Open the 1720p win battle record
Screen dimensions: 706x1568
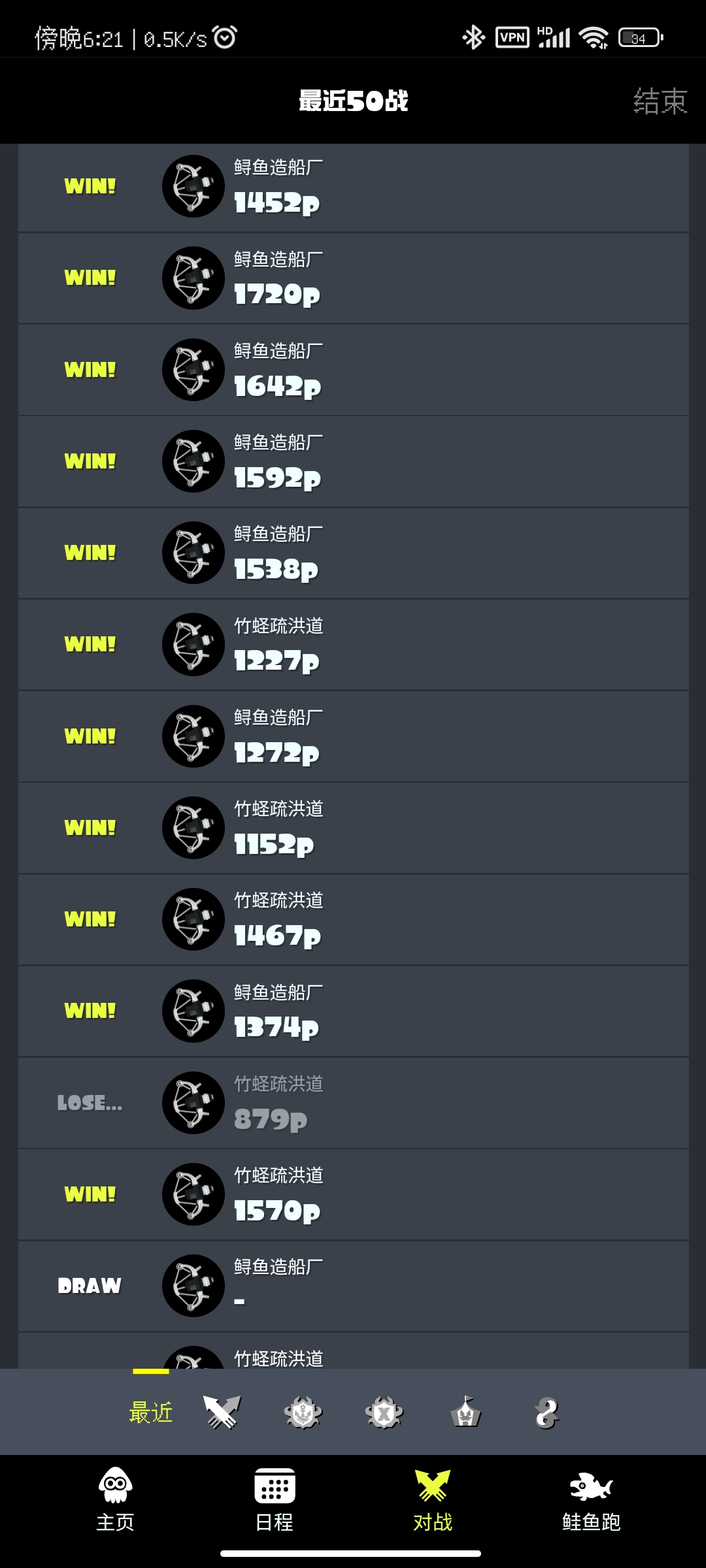click(353, 278)
